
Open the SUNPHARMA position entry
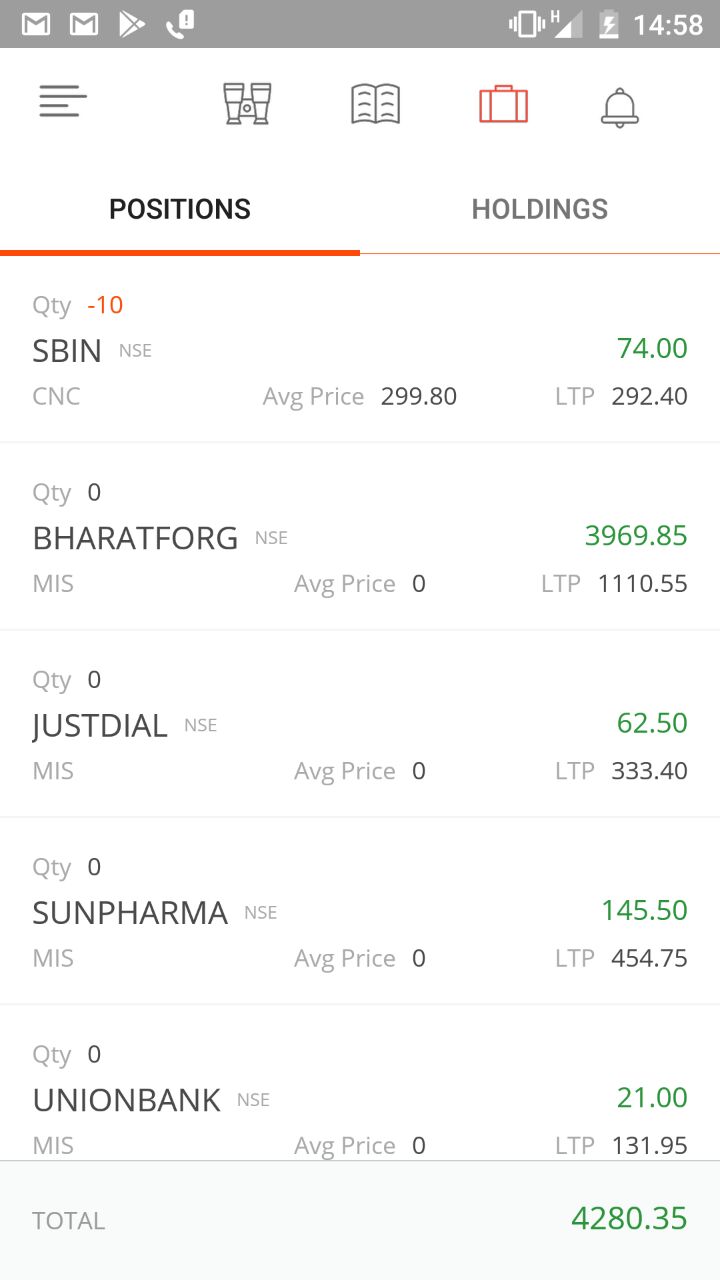click(x=360, y=911)
